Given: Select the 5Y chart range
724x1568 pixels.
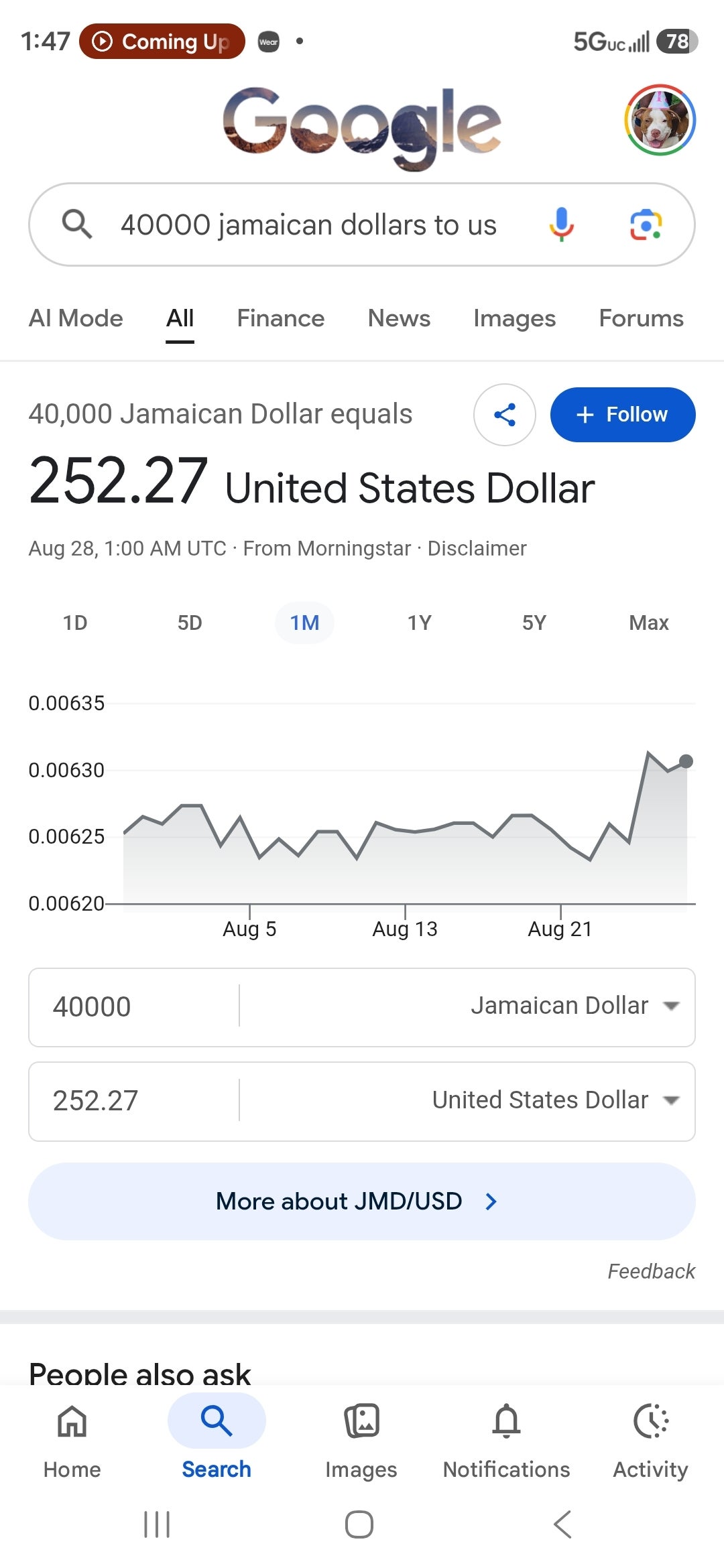Looking at the screenshot, I should (x=534, y=623).
